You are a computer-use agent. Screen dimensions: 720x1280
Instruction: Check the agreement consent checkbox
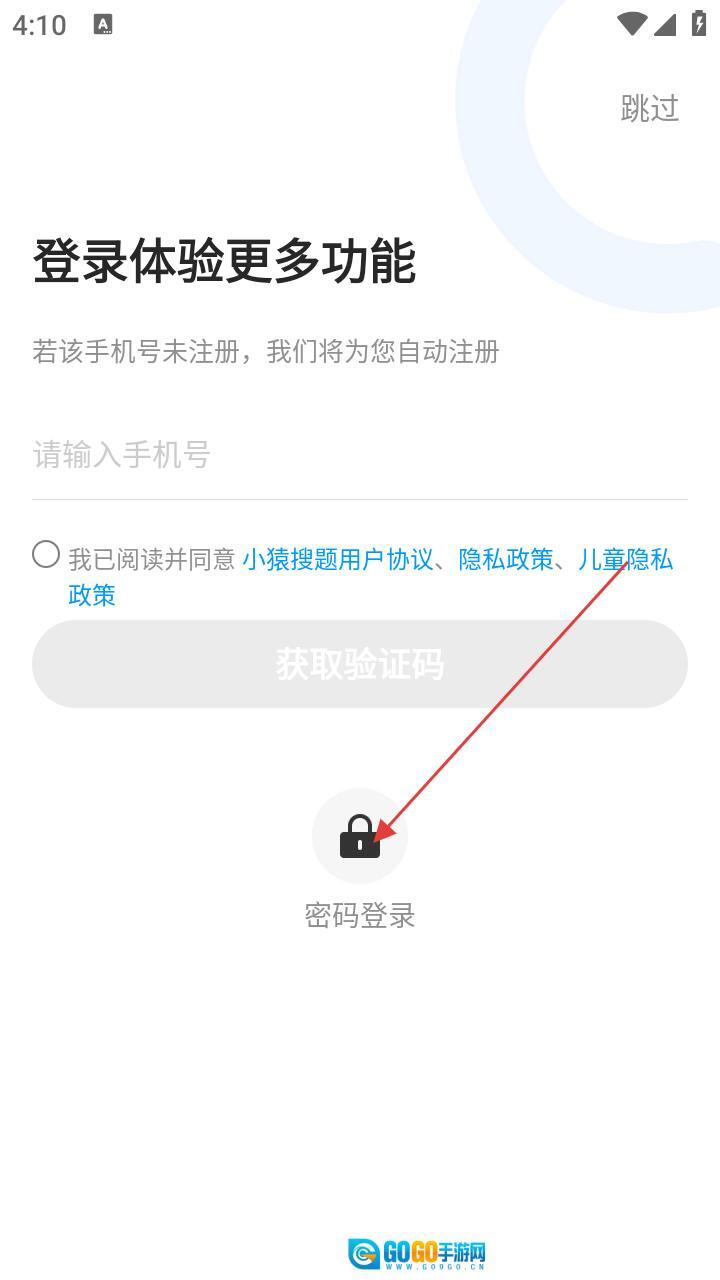46,554
